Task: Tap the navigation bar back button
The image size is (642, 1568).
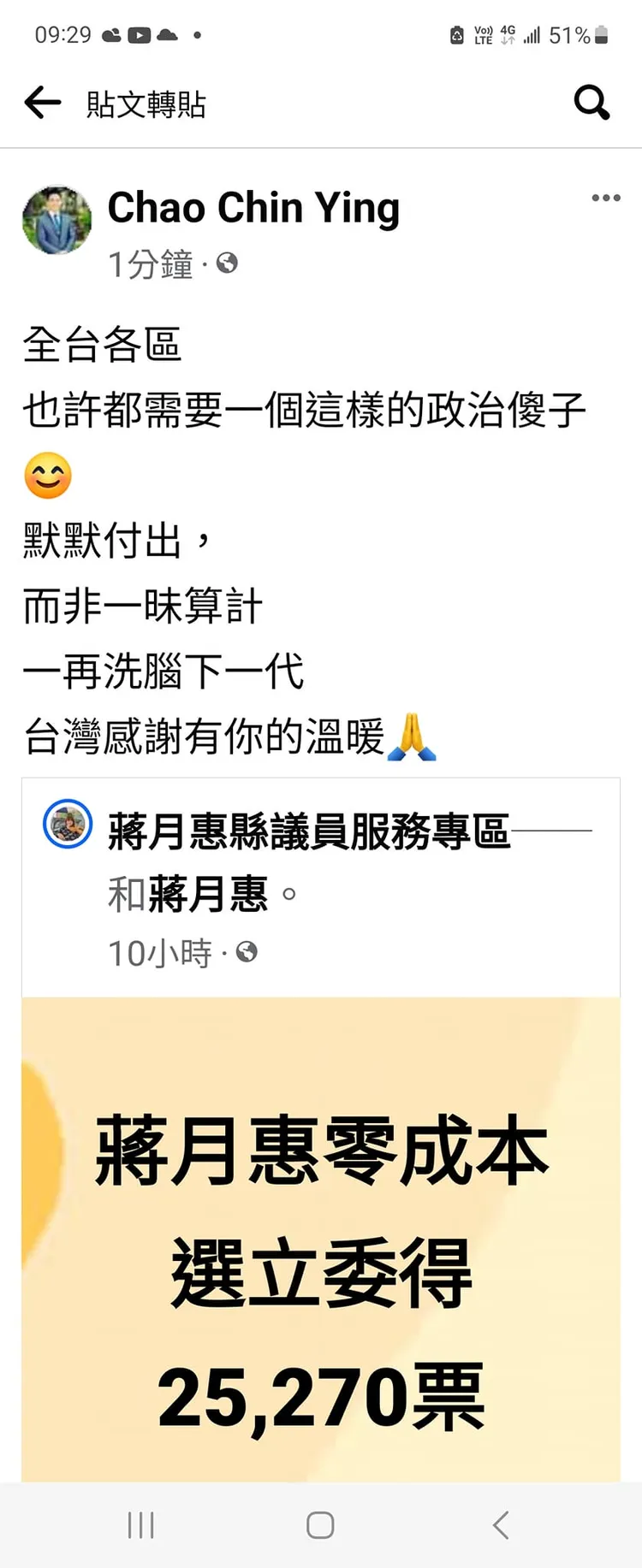Action: click(501, 1524)
